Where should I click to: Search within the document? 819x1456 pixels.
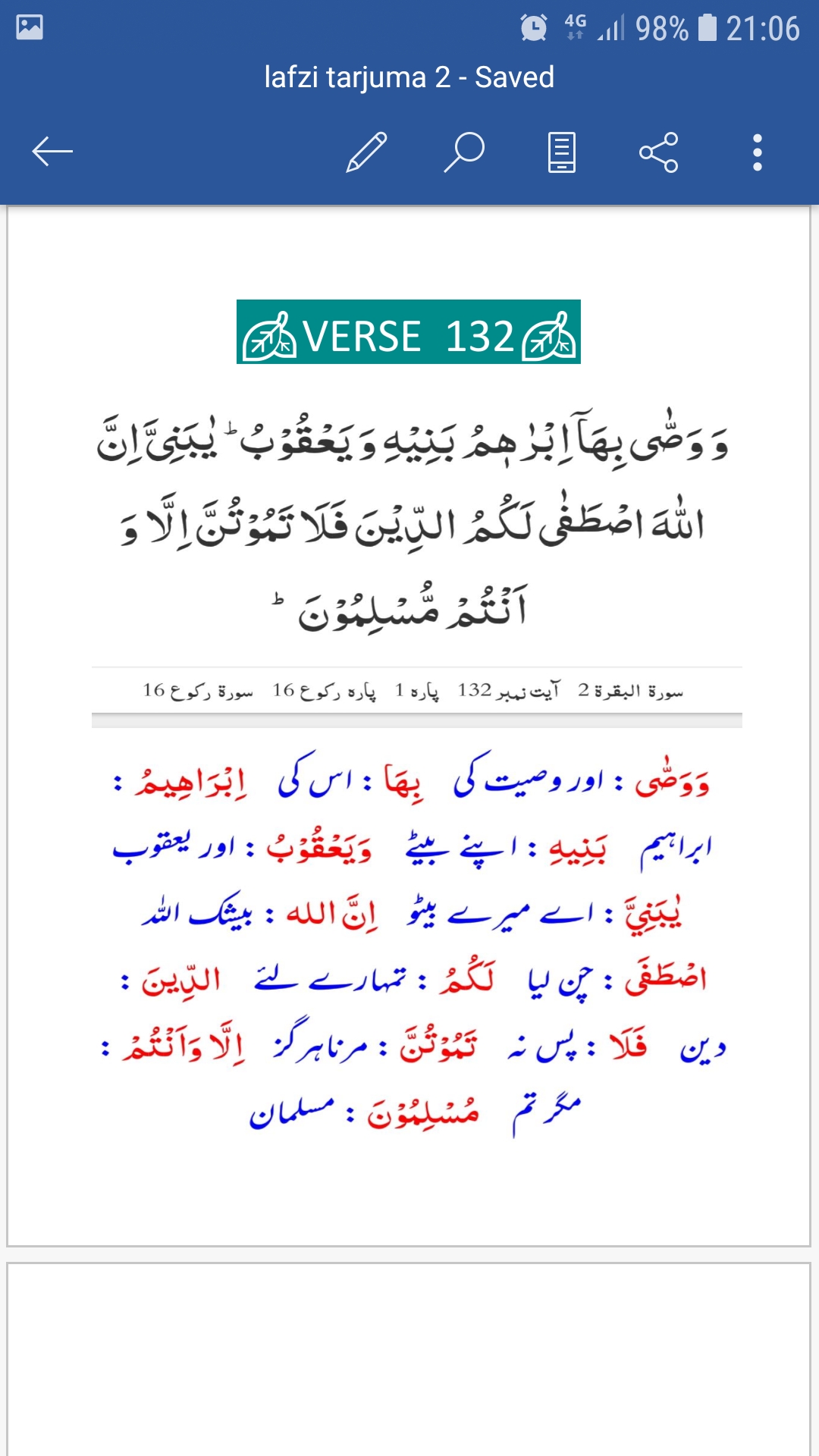[464, 152]
